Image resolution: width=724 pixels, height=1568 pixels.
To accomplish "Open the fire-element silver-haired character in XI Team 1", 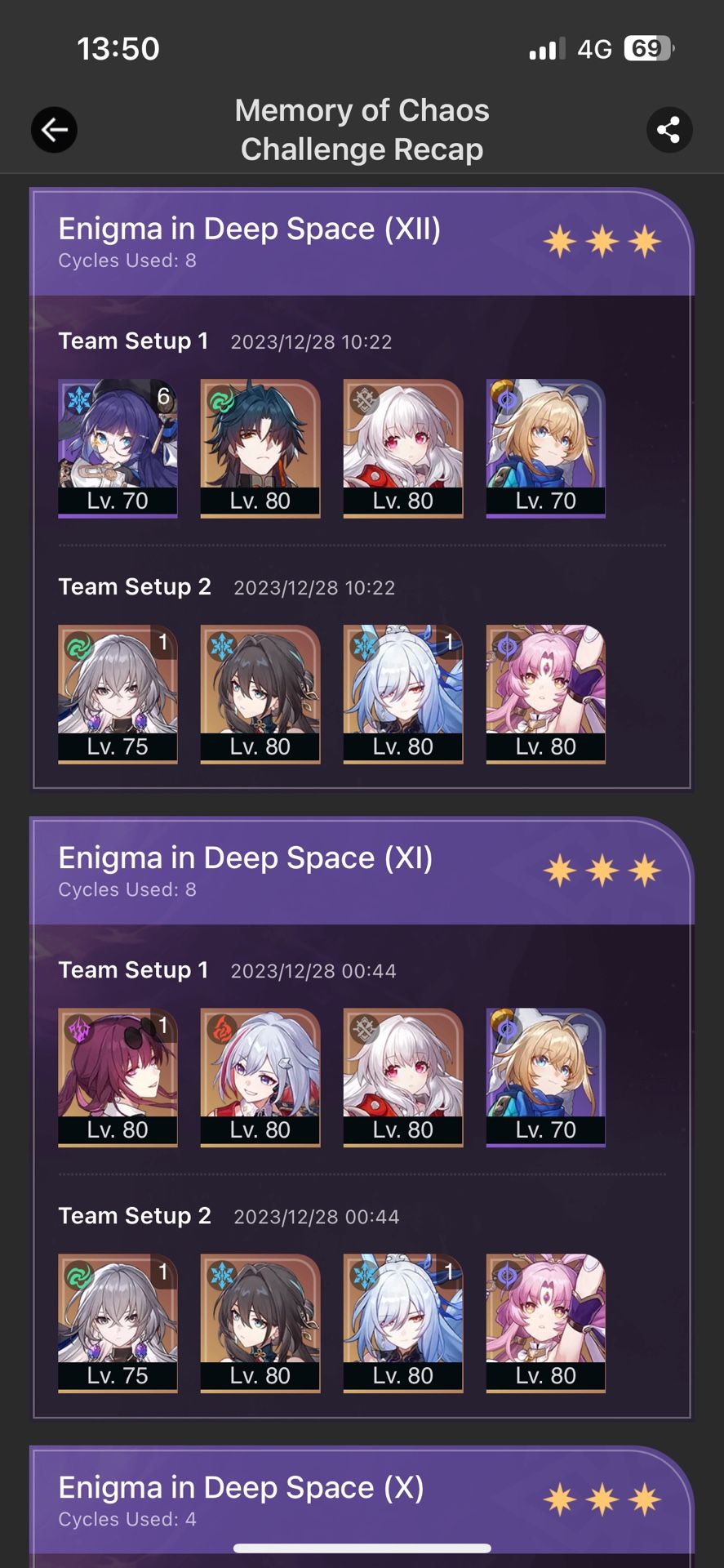I will tap(260, 1076).
